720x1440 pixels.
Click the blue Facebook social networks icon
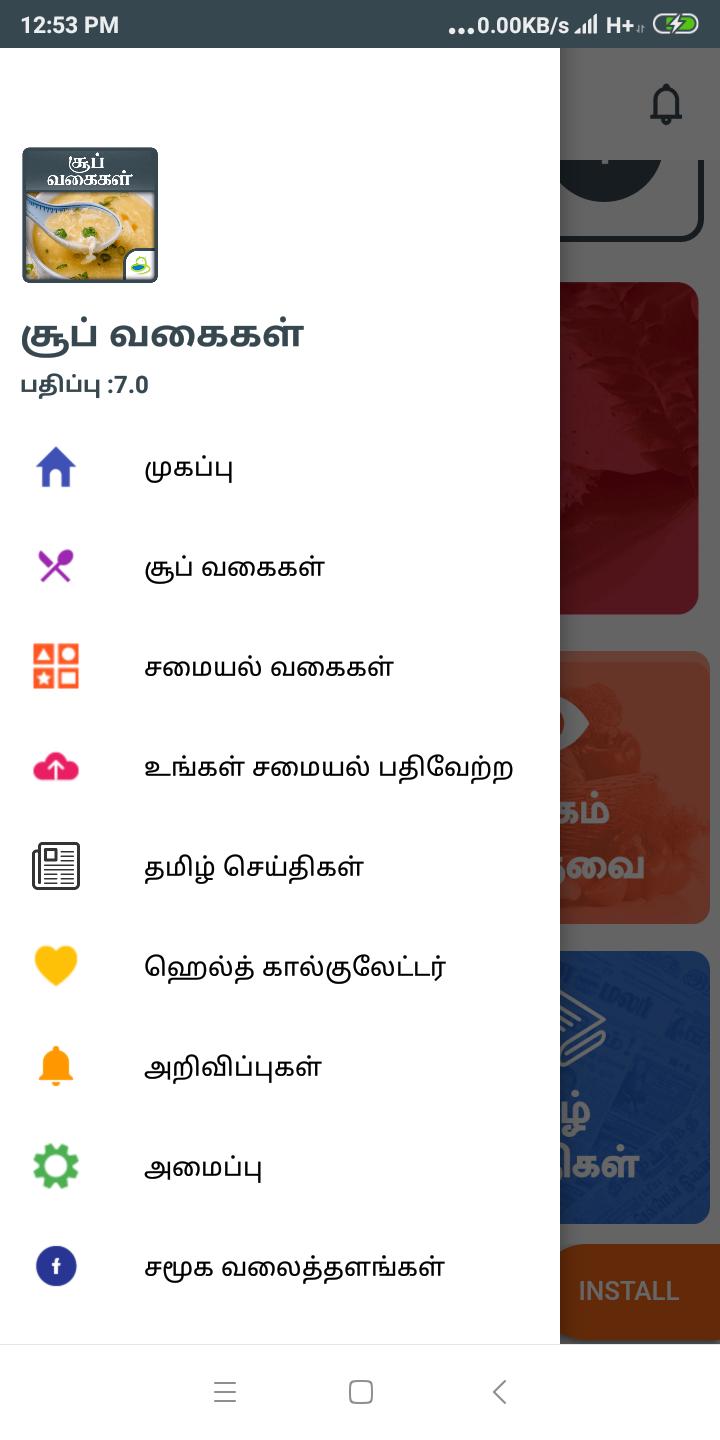coord(56,1266)
